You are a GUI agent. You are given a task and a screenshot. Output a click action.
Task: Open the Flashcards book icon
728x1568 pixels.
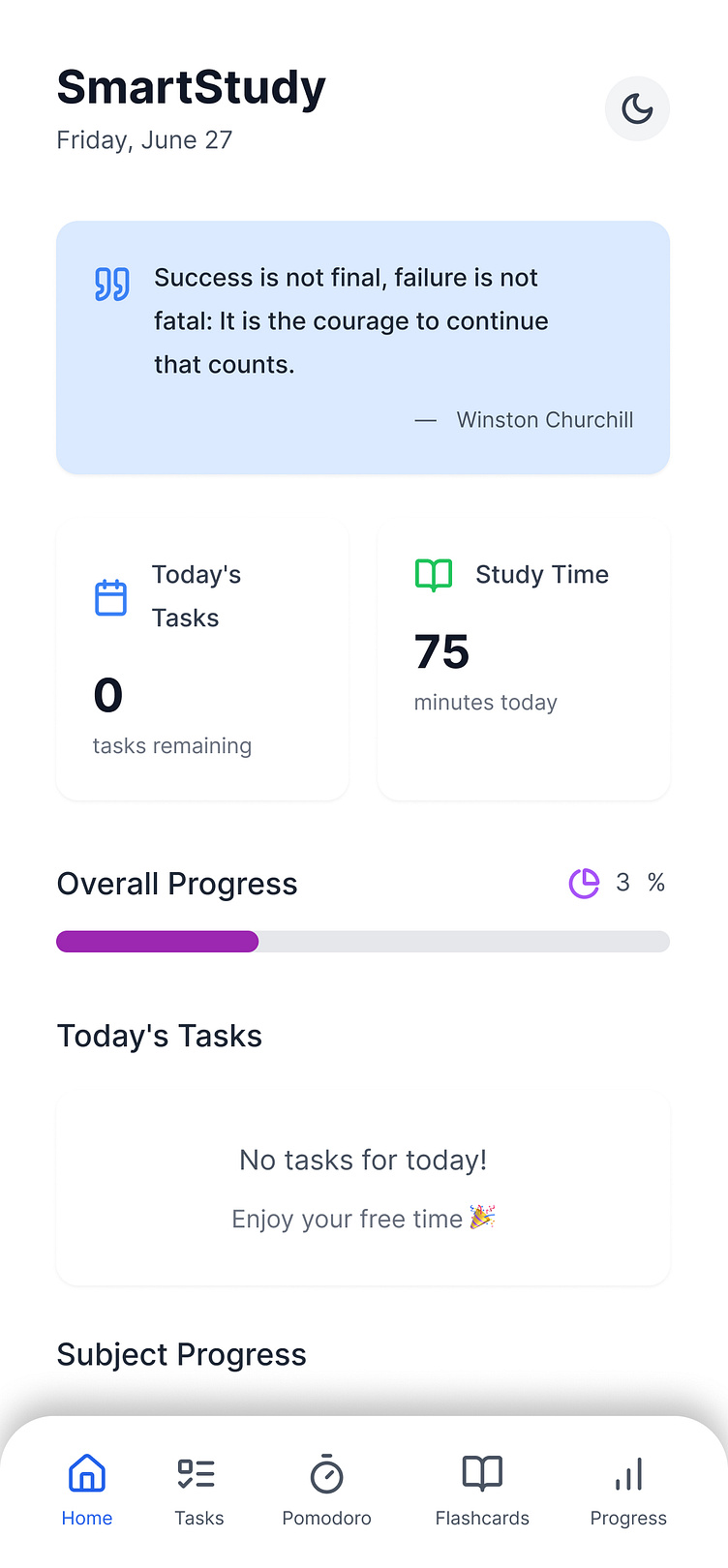tap(482, 1473)
